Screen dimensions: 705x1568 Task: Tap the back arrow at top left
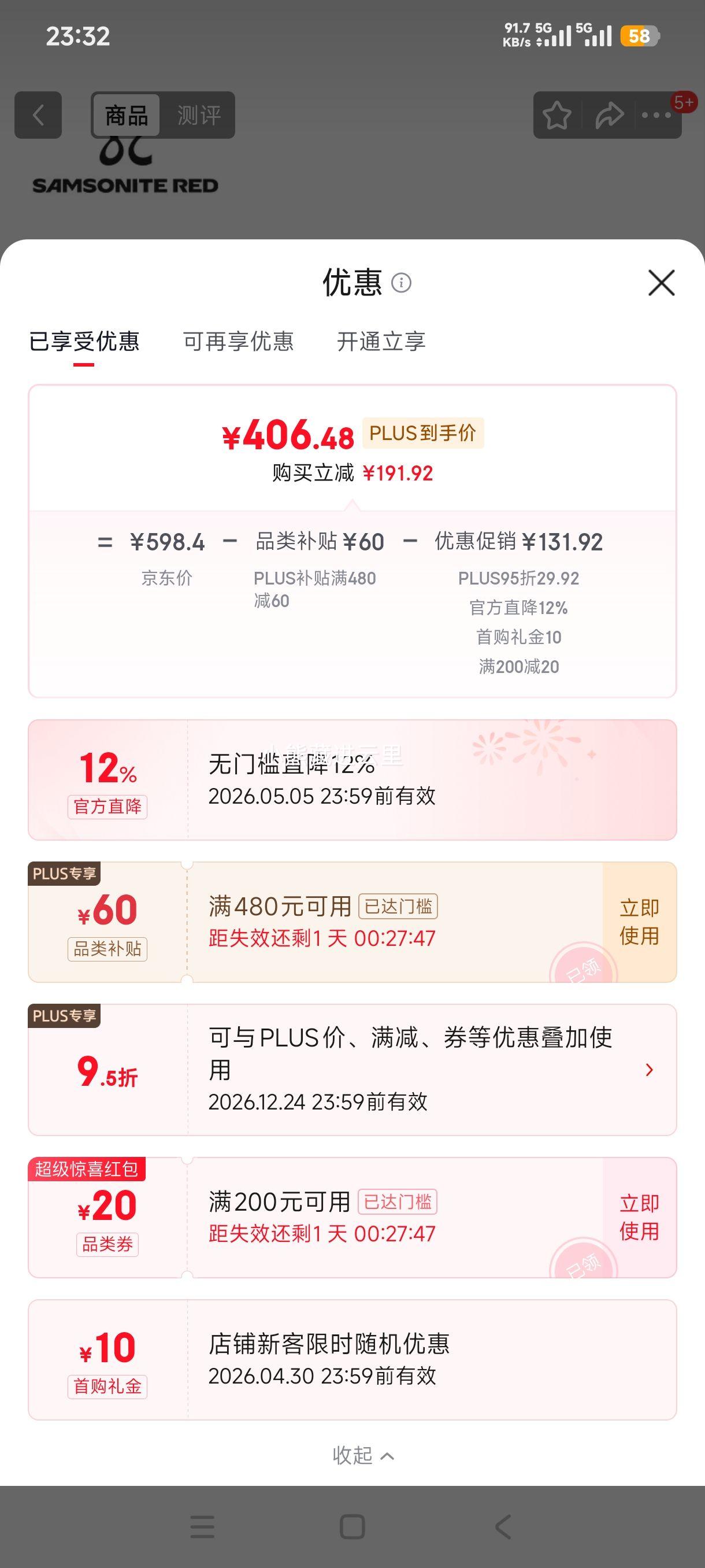(x=38, y=116)
